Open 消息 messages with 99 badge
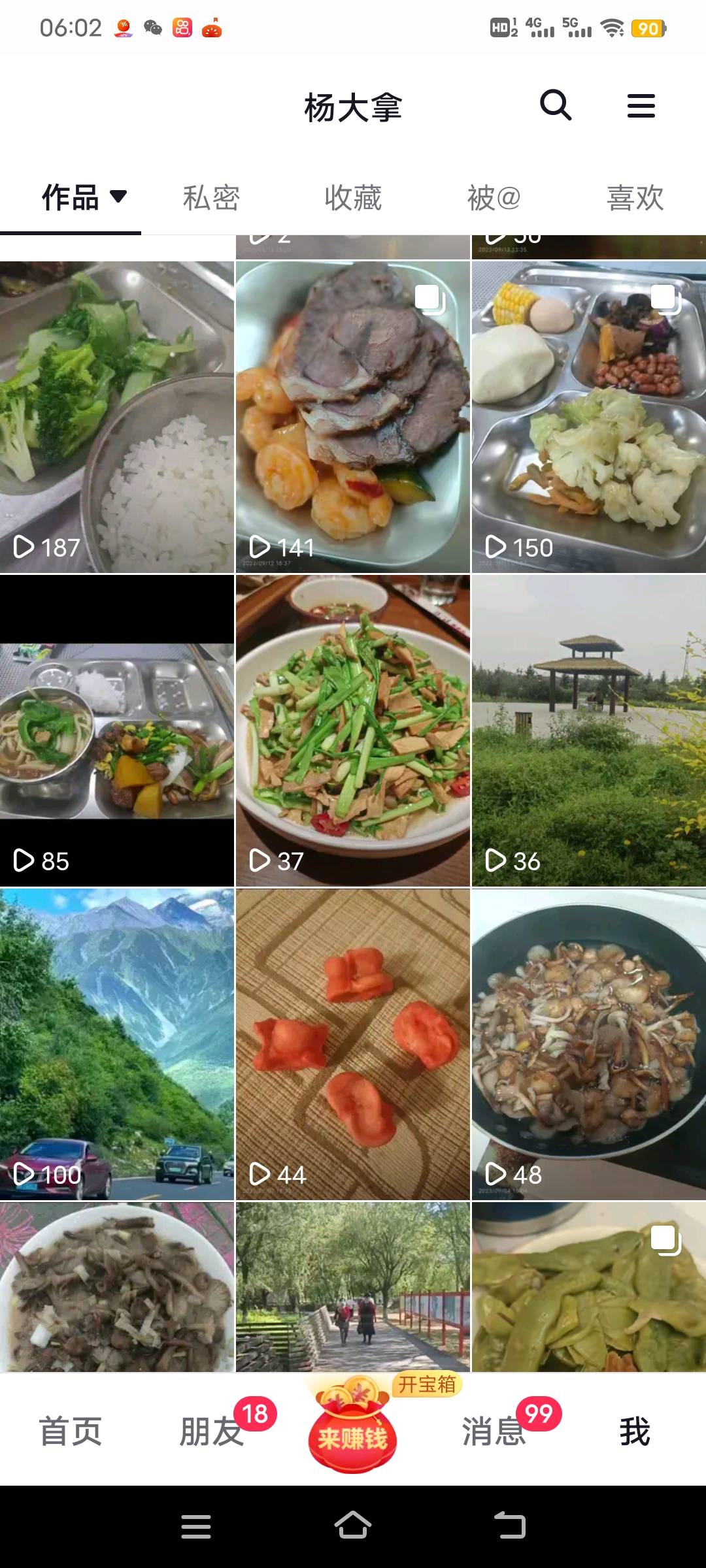The width and height of the screenshot is (706, 1568). click(494, 1431)
